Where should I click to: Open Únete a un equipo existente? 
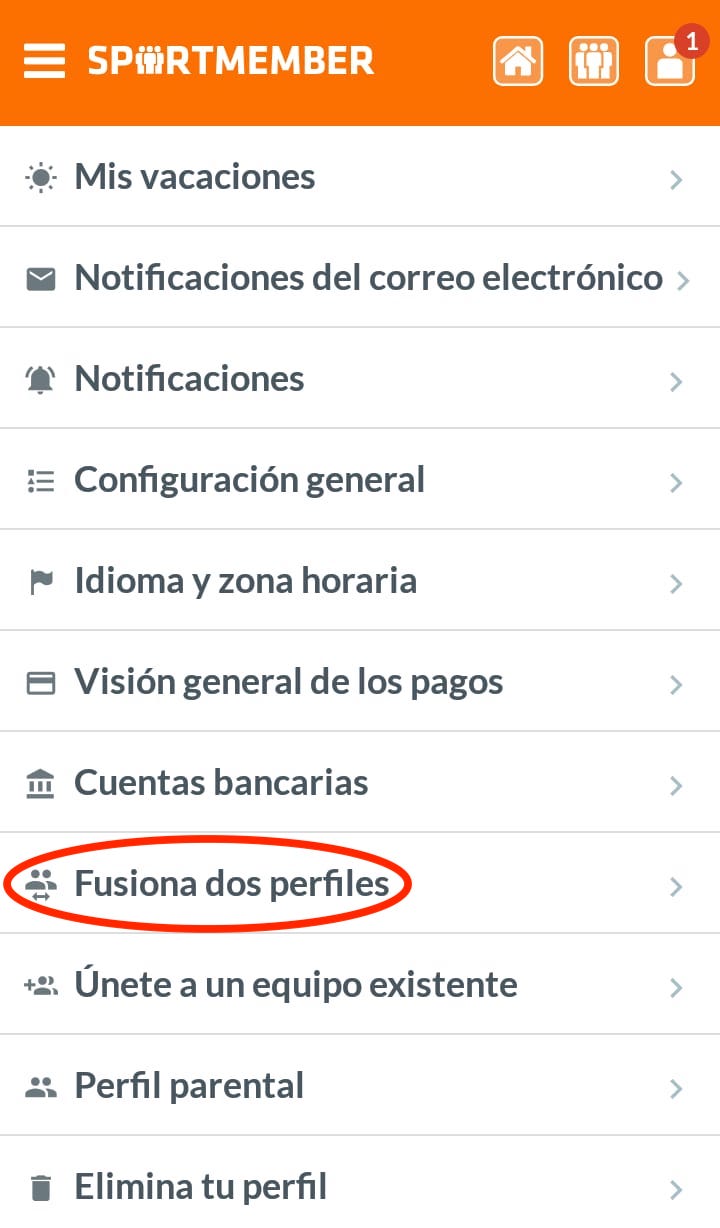360,985
